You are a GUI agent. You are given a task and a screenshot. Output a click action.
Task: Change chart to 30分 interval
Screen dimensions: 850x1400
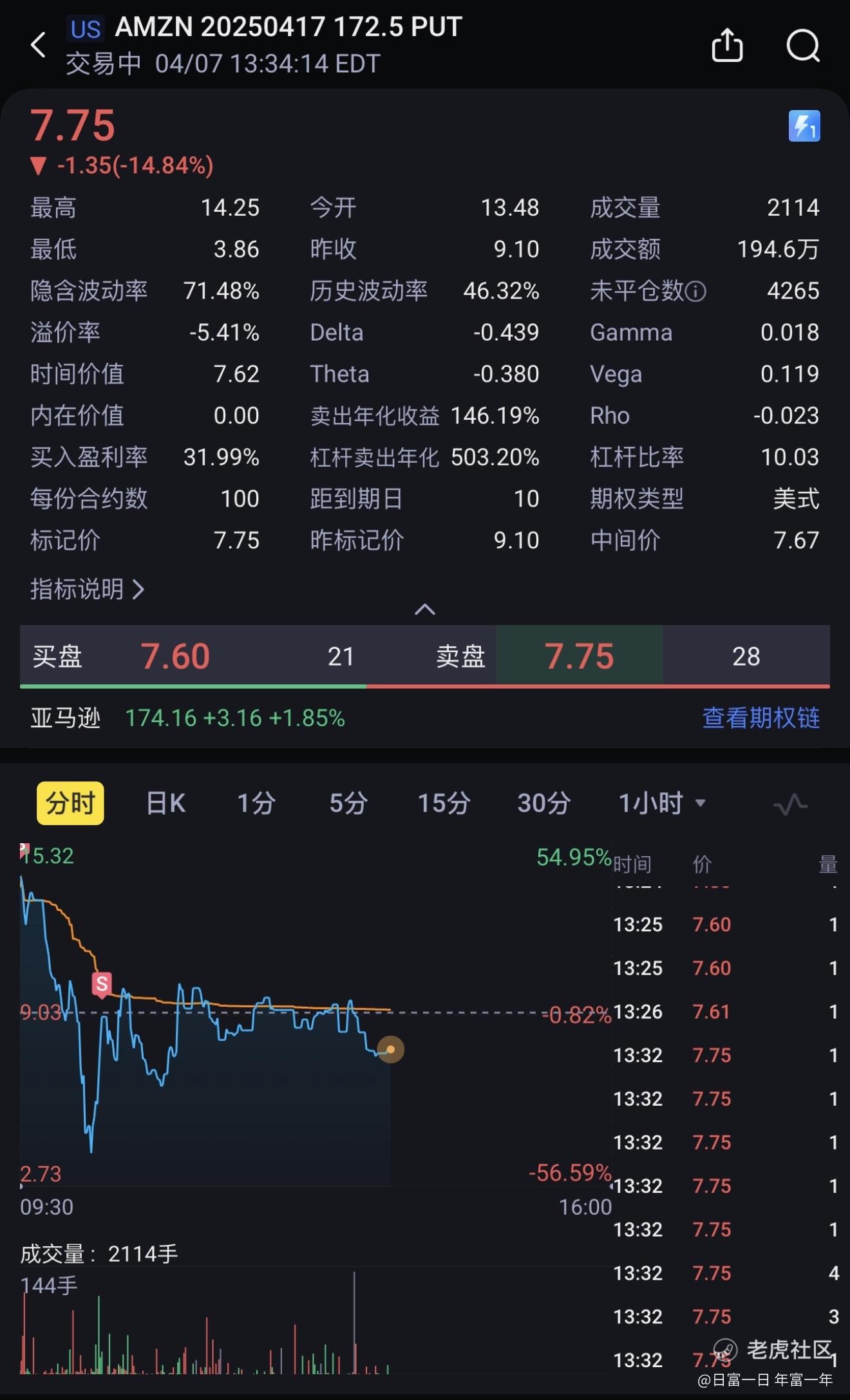[x=543, y=803]
